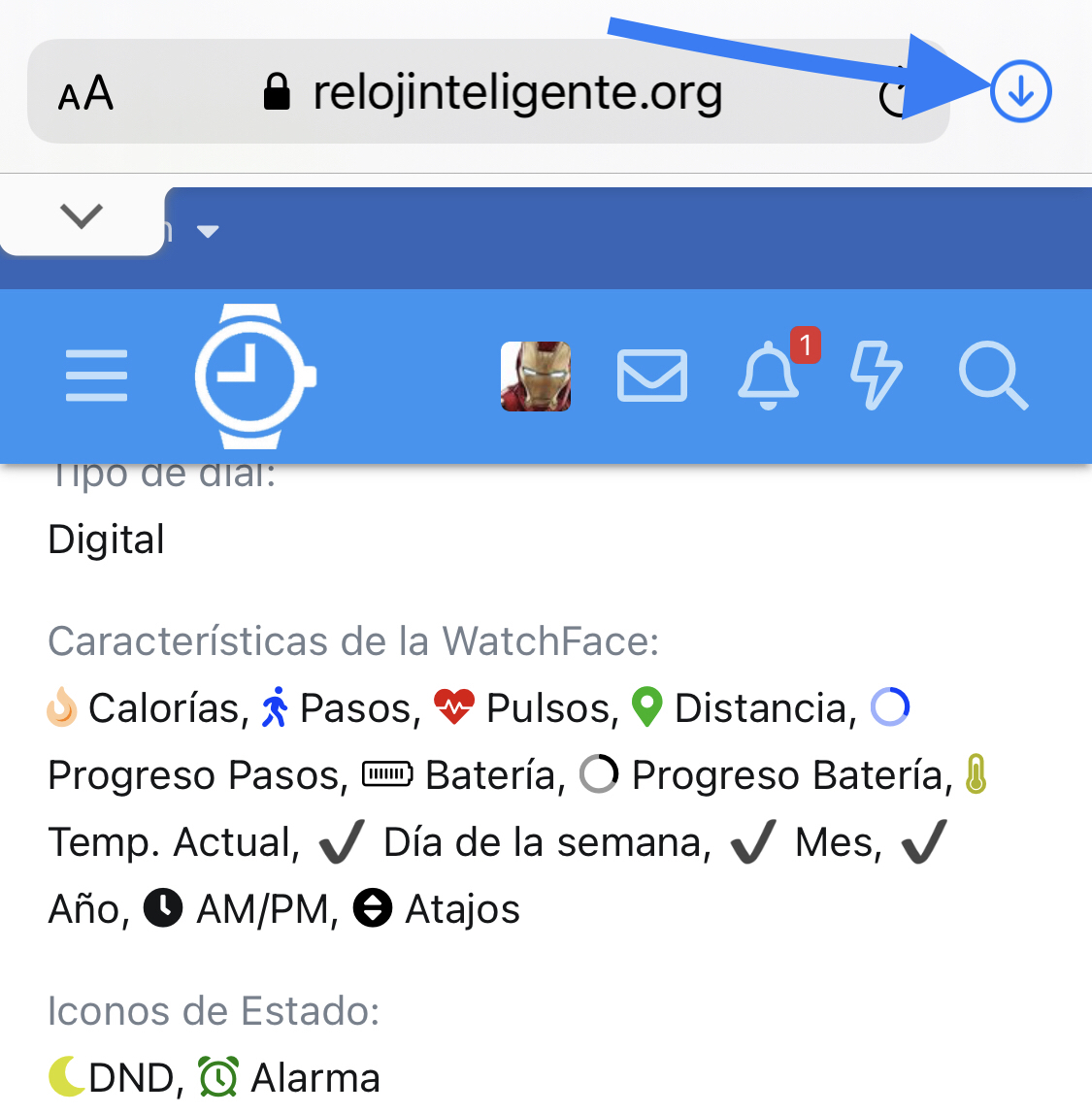Expand the dropdown arrow in top bar
This screenshot has width=1092, height=1114.
[x=208, y=231]
